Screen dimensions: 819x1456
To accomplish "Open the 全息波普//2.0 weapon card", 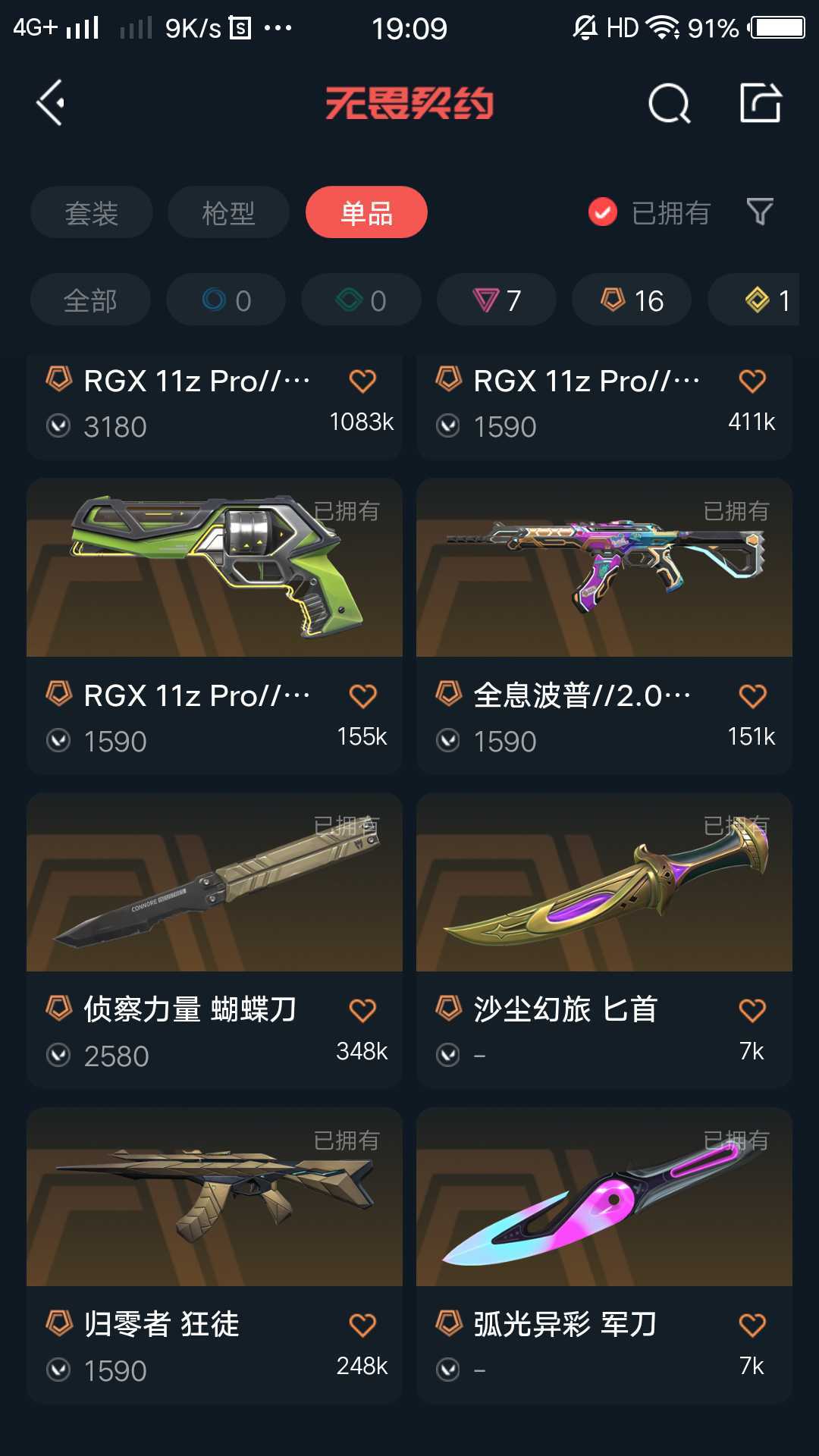I will 604,567.
